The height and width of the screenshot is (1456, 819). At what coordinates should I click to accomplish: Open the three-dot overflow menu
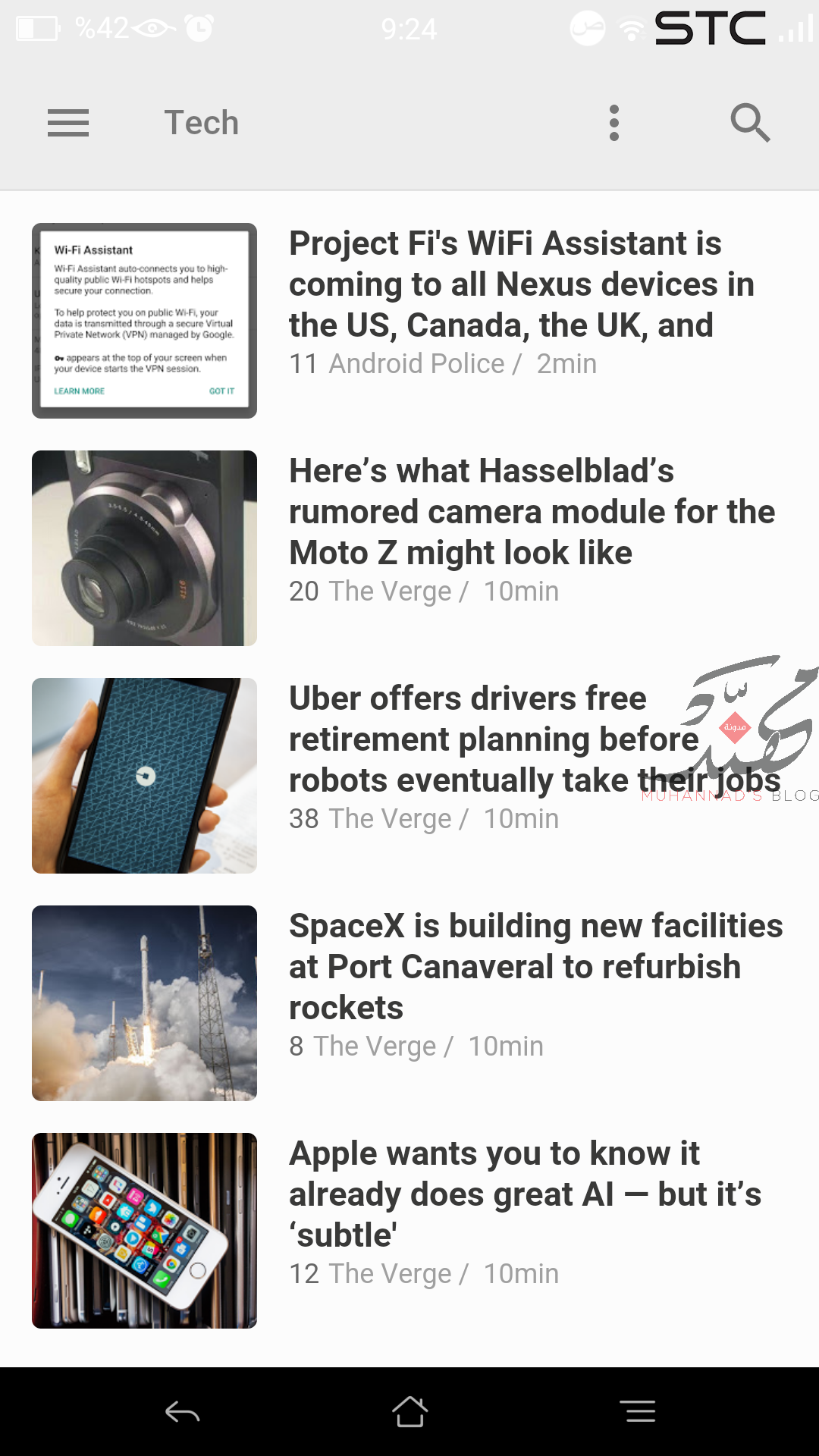(x=614, y=123)
